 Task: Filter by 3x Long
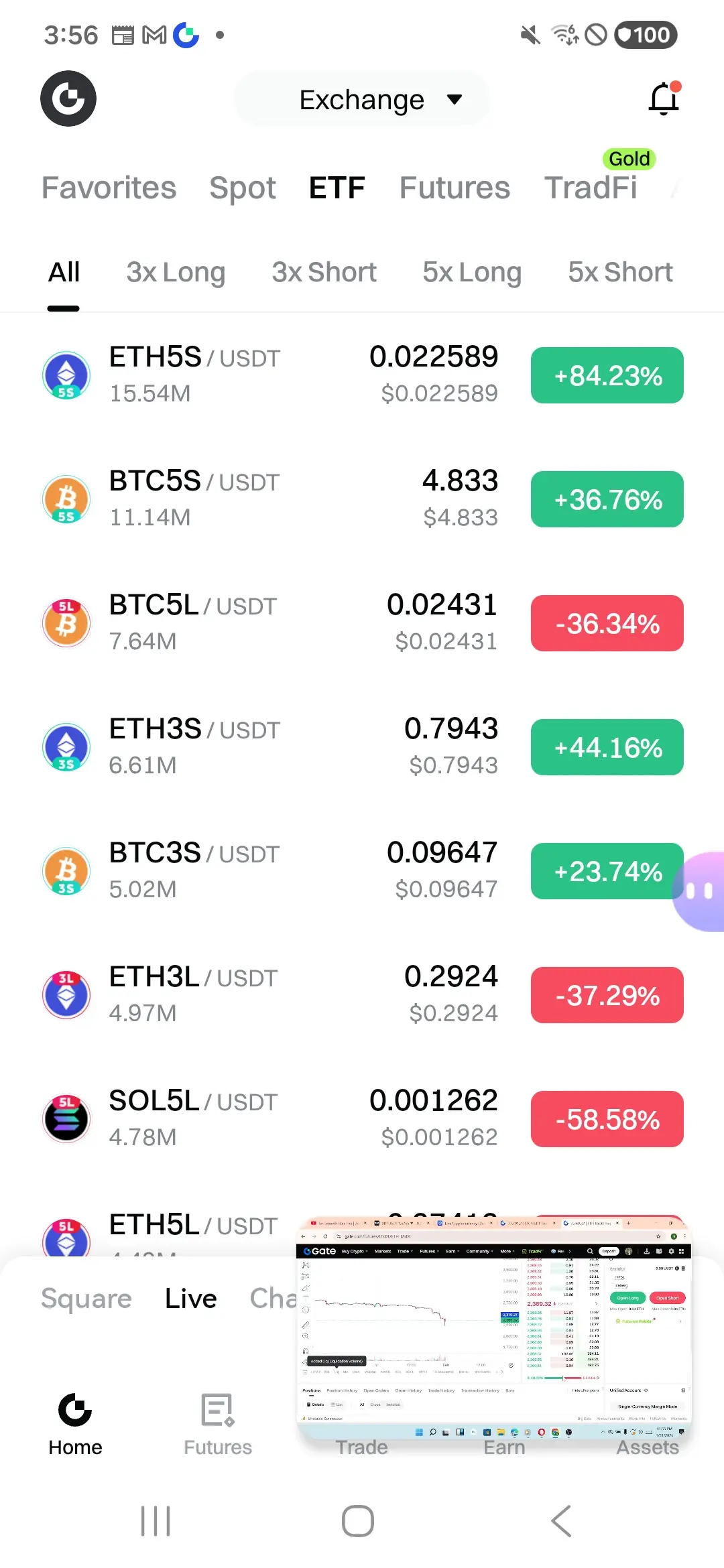[176, 272]
